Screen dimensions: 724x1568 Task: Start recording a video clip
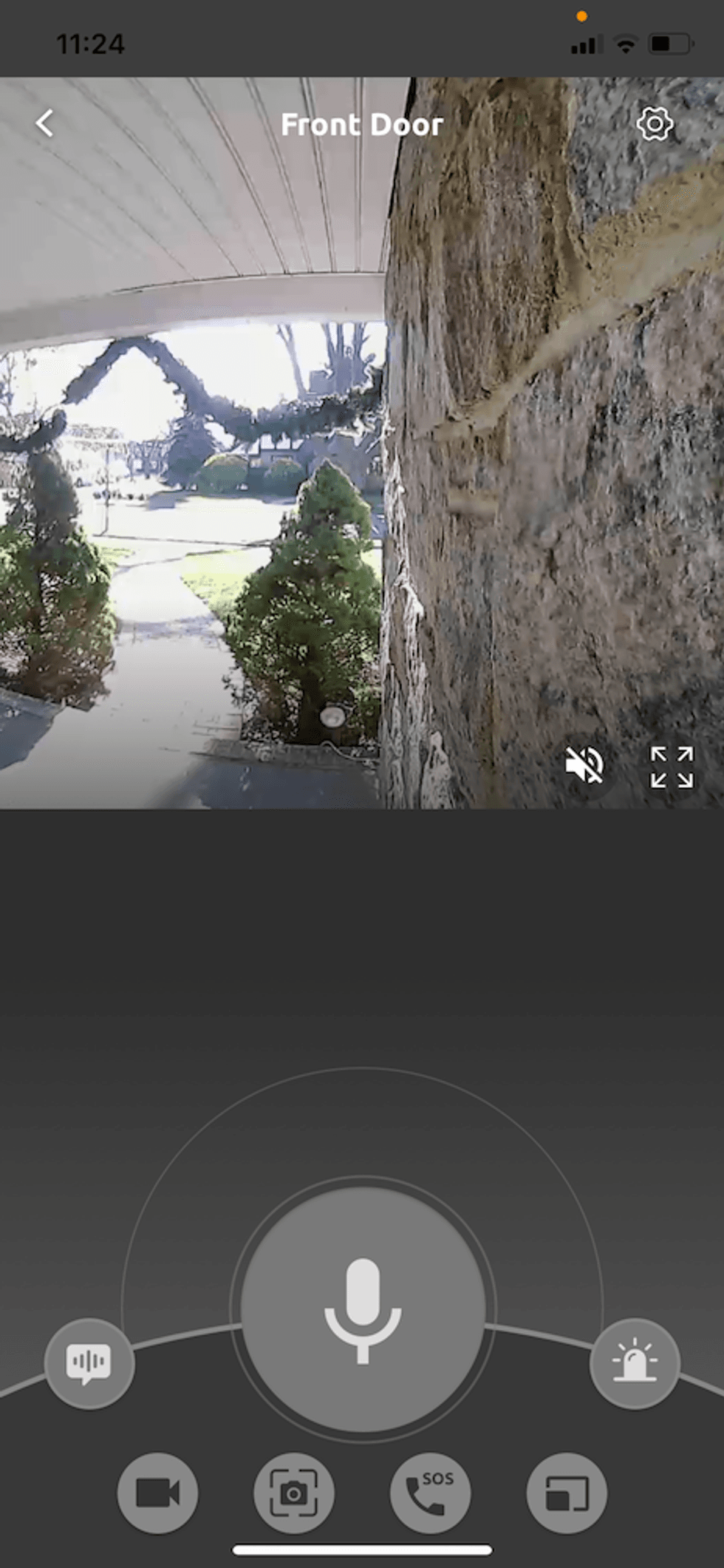click(158, 1493)
